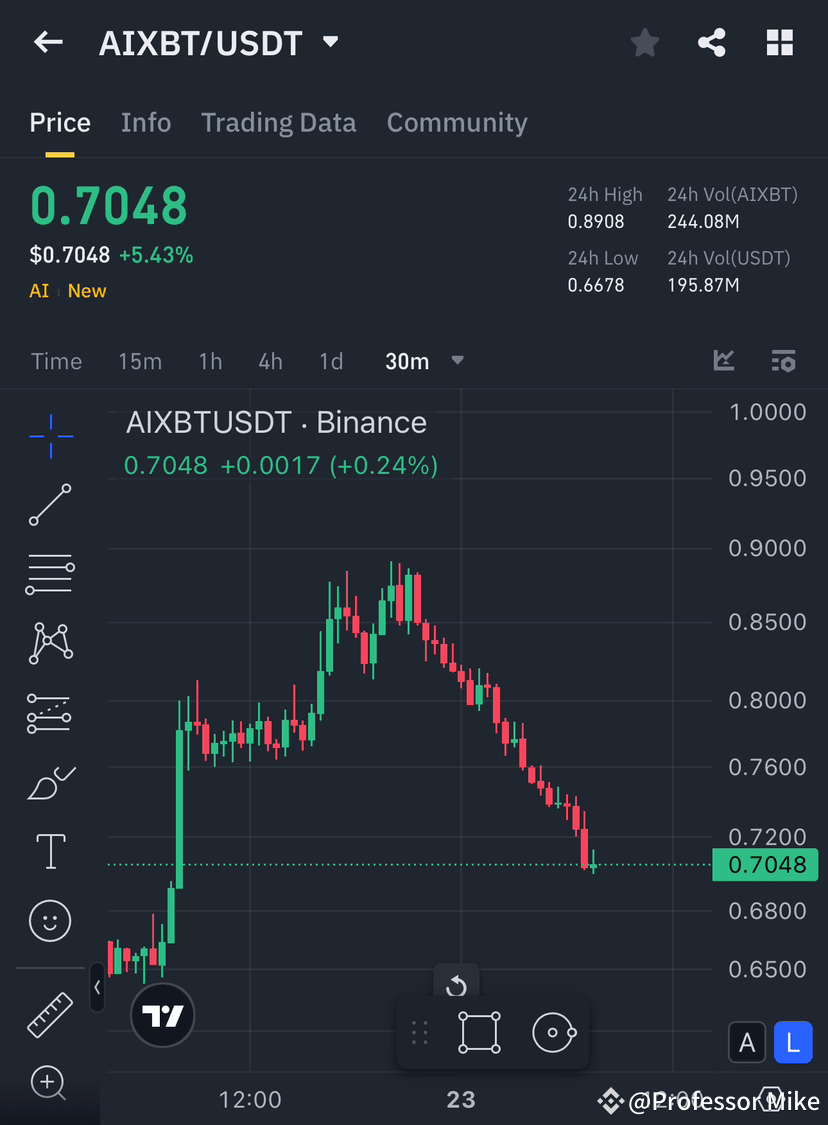Collapse the drawing toolbar with the chevron
Viewport: 828px width, 1125px height.
97,988
